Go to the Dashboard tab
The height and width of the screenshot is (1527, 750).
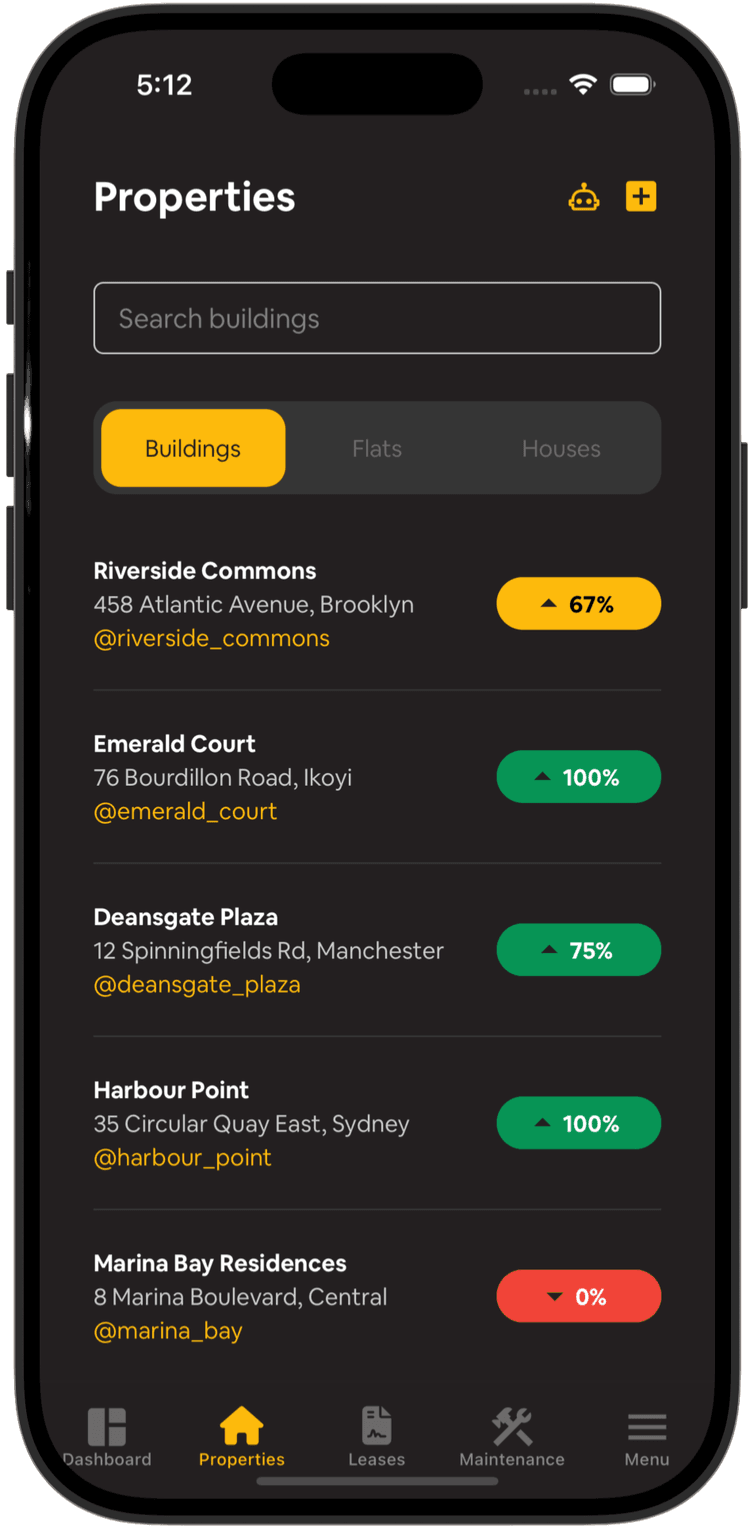107,1438
